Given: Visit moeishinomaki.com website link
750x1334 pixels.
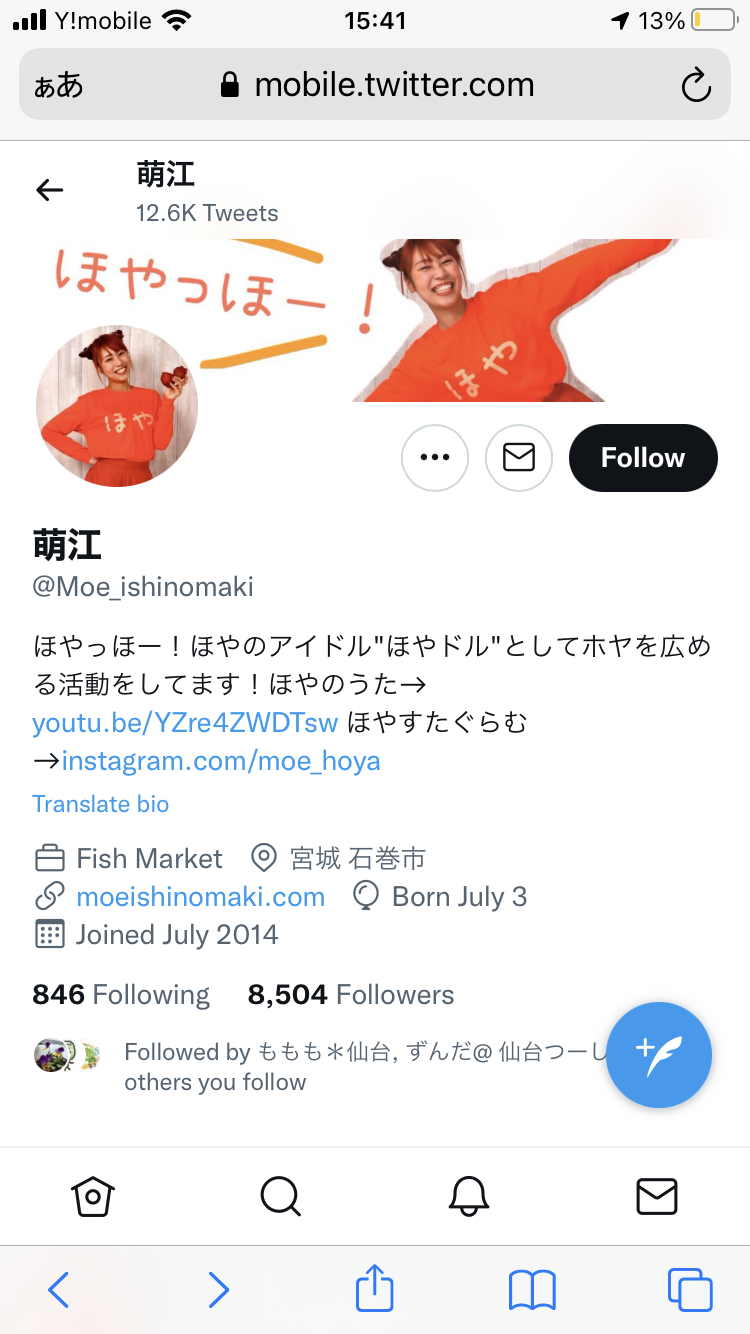Looking at the screenshot, I should click(x=201, y=897).
